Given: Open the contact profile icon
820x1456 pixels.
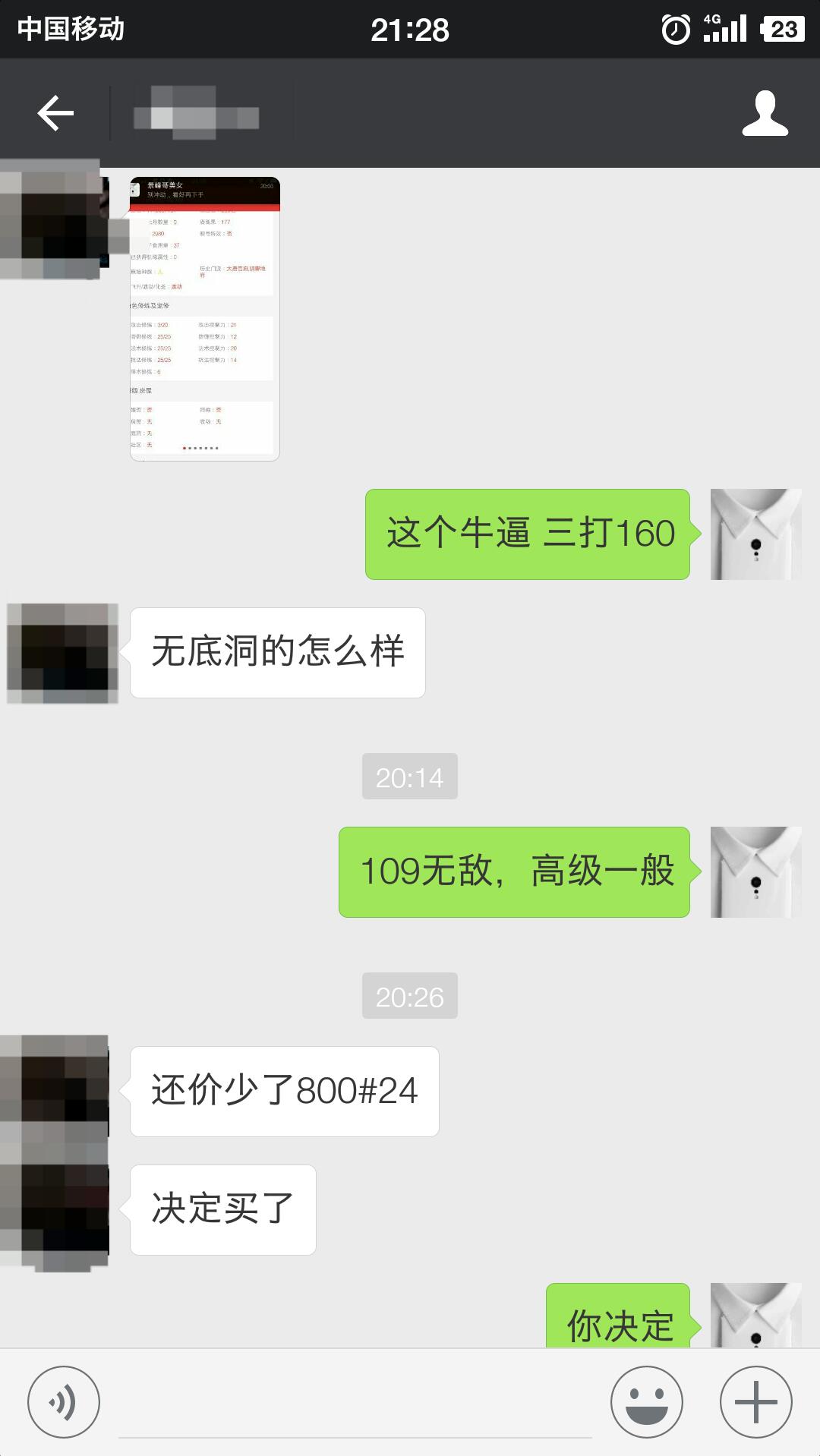Looking at the screenshot, I should 765,113.
